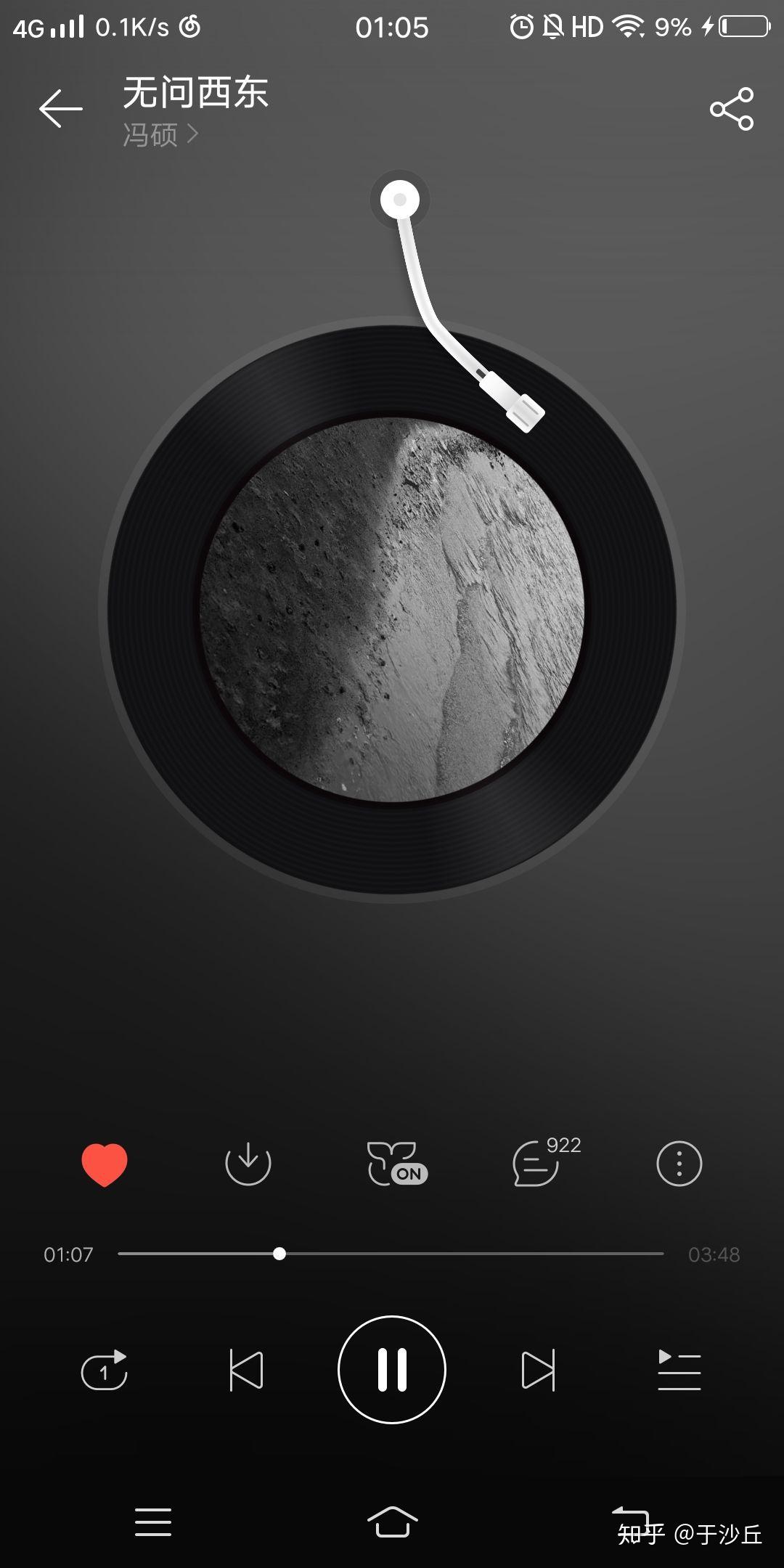Download the current song
Viewport: 784px width, 1568px height.
(248, 1164)
